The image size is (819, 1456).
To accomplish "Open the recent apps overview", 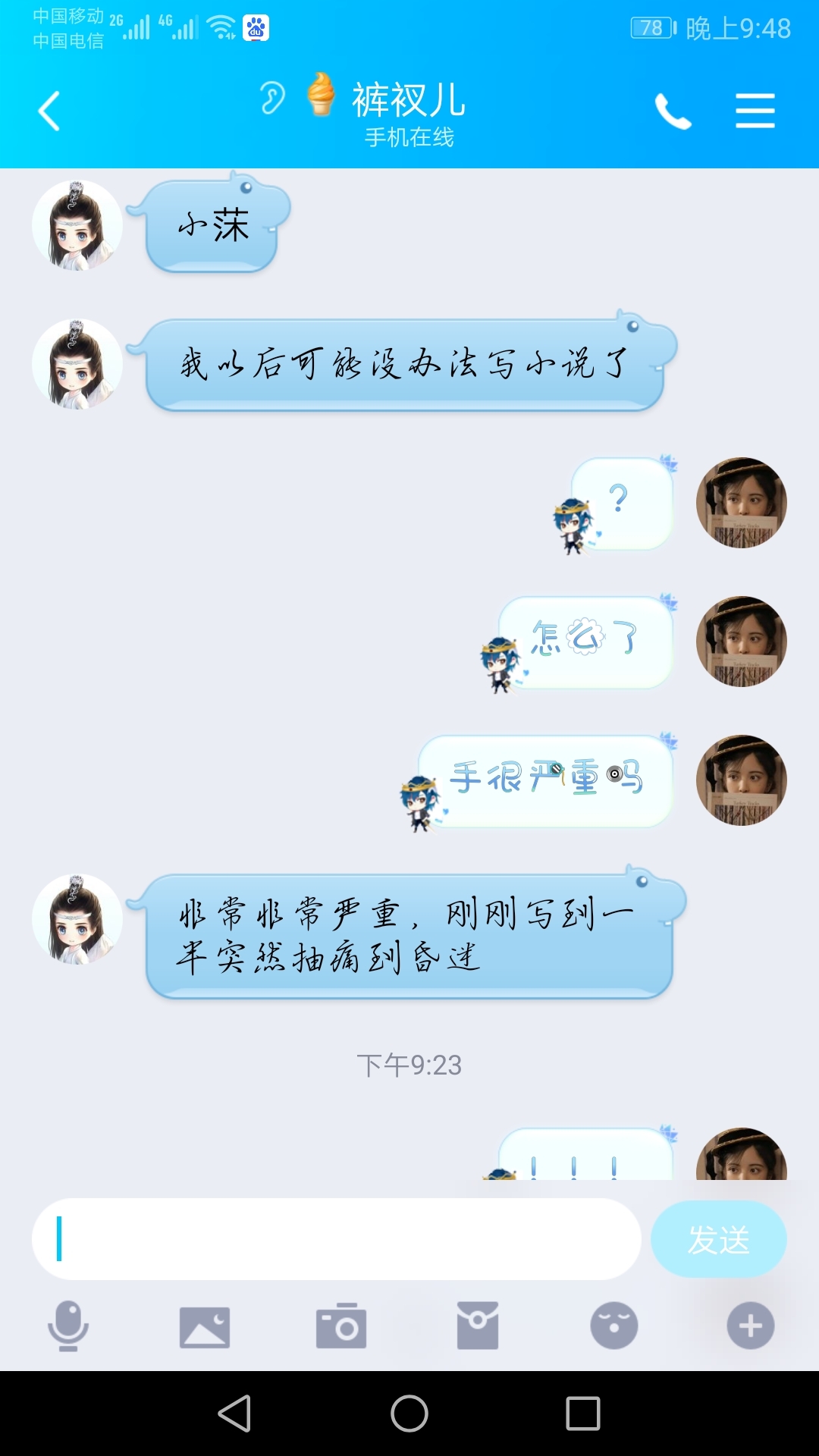I will click(583, 1414).
